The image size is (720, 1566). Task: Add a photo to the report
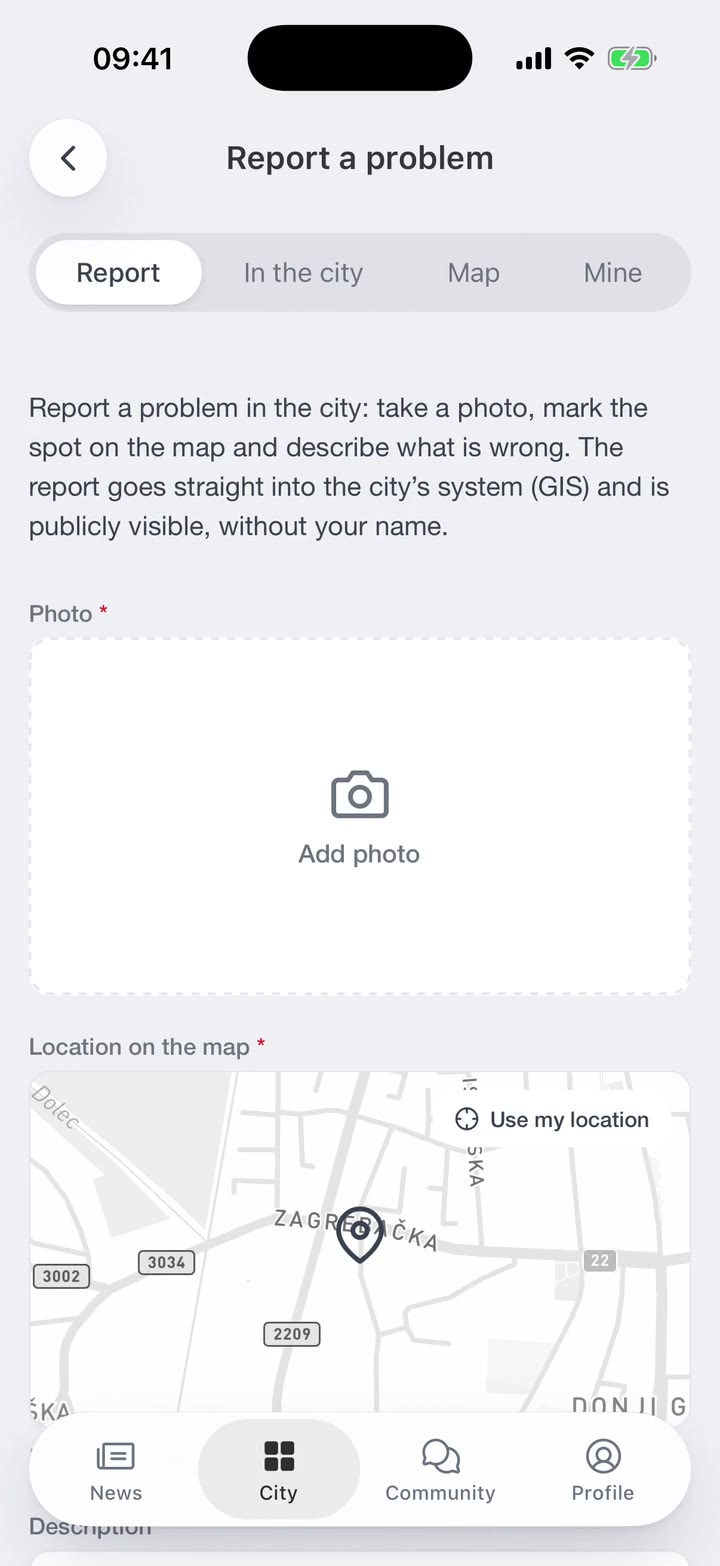[x=360, y=816]
